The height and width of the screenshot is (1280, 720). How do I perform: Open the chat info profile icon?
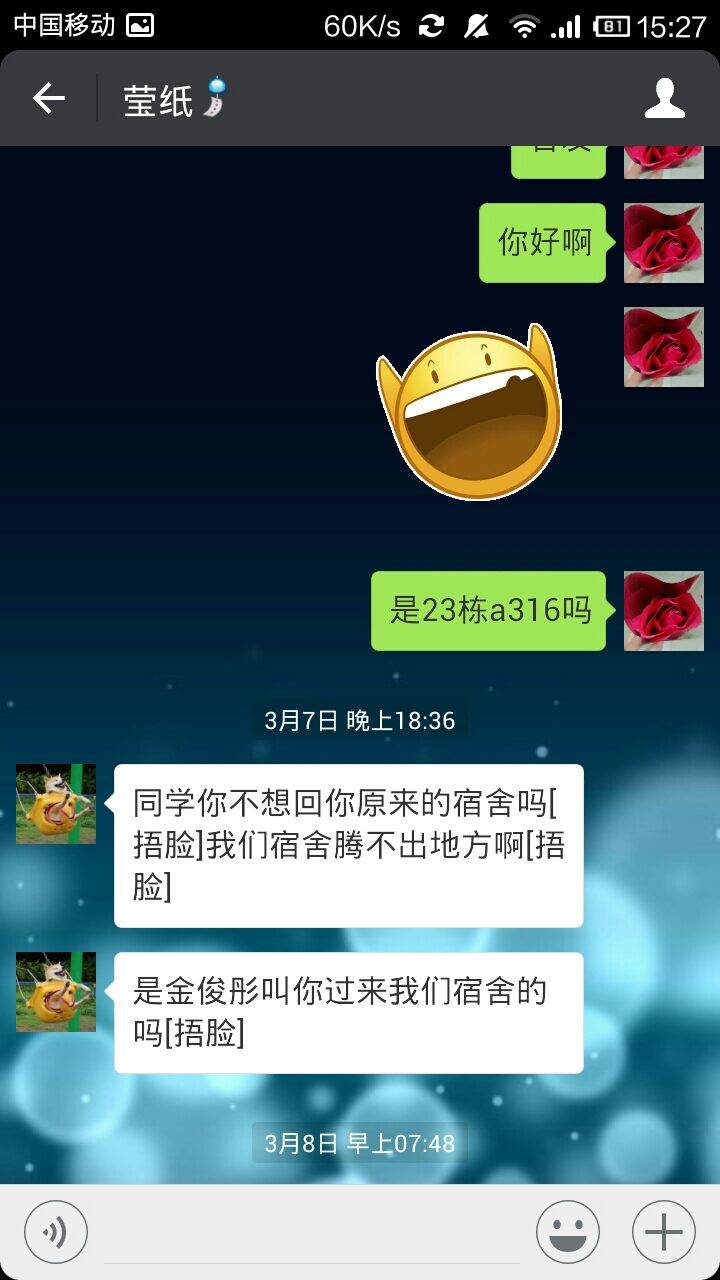[664, 99]
